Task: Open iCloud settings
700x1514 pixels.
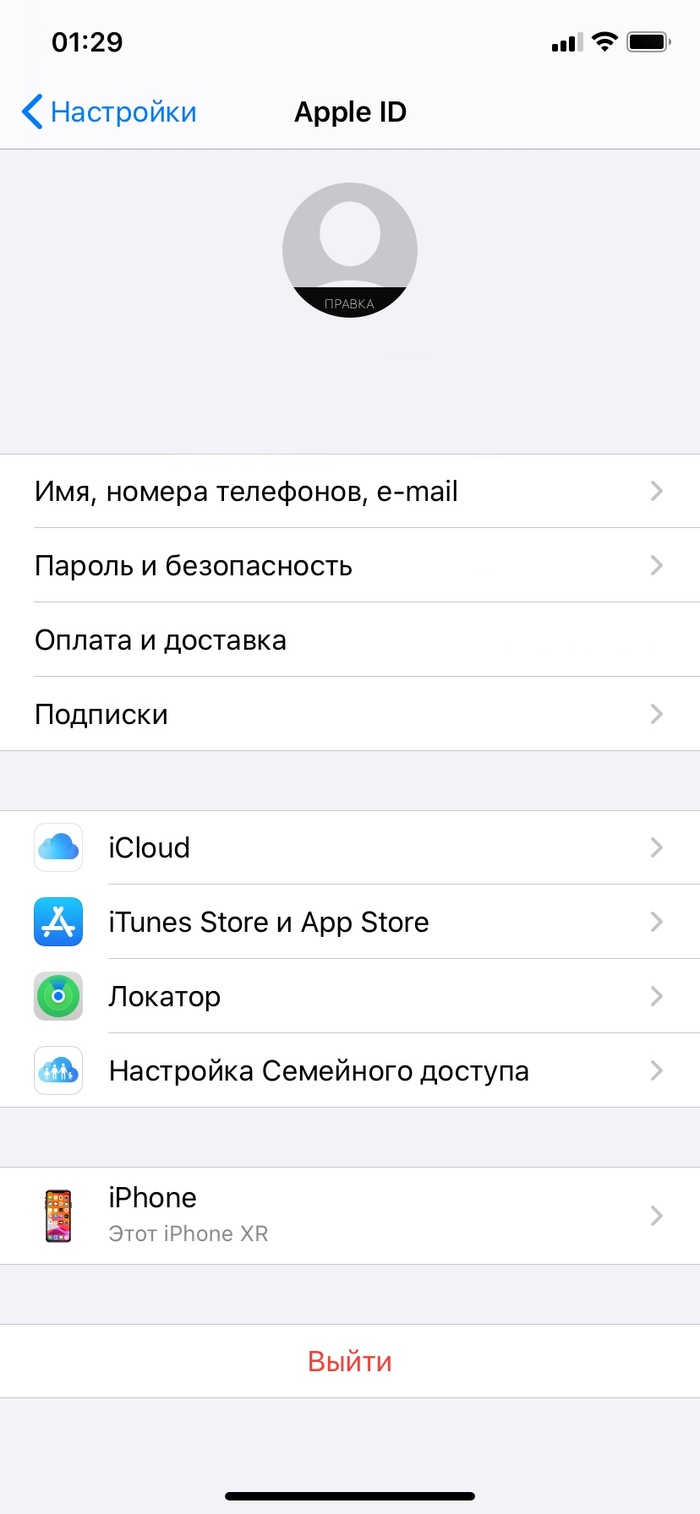Action: (x=350, y=848)
